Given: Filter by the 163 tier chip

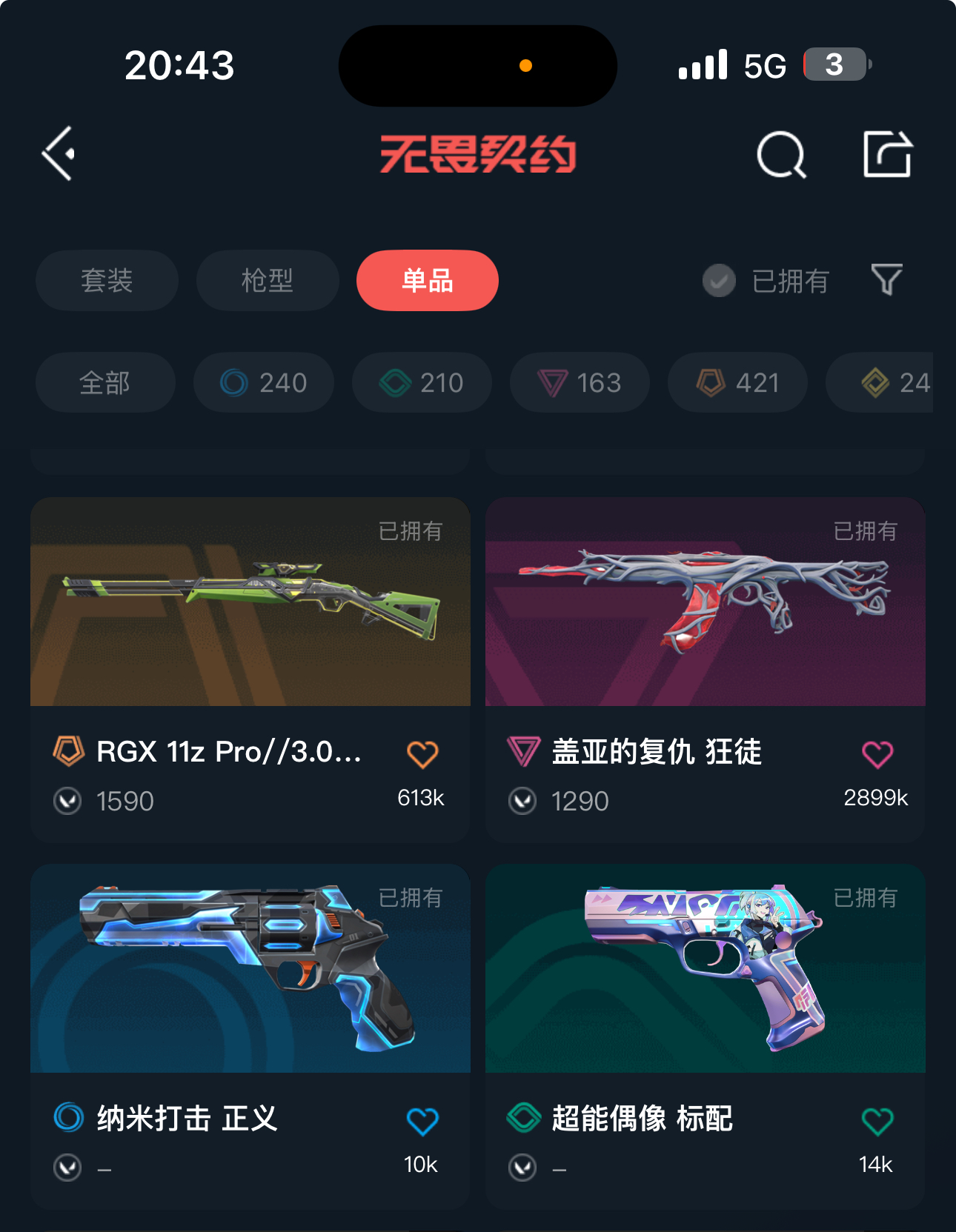Looking at the screenshot, I should coord(580,383).
